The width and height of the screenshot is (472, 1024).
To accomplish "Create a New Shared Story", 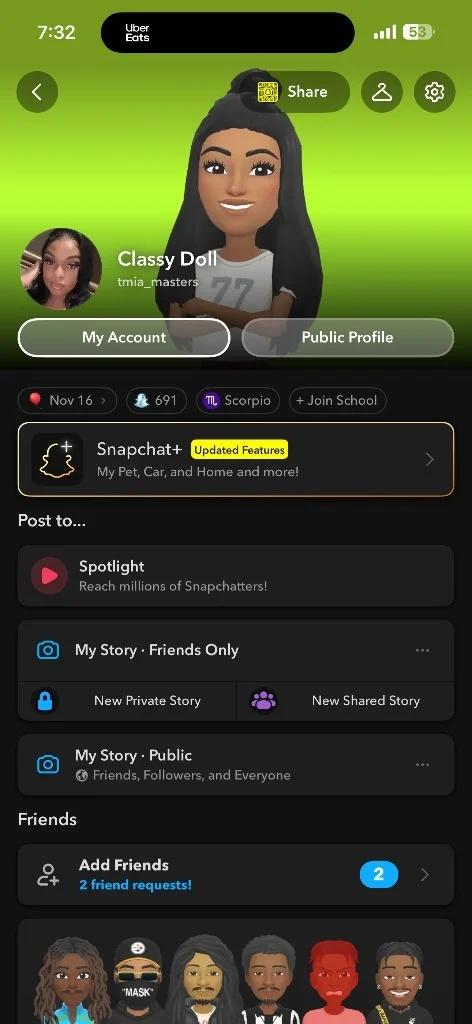I will (345, 701).
